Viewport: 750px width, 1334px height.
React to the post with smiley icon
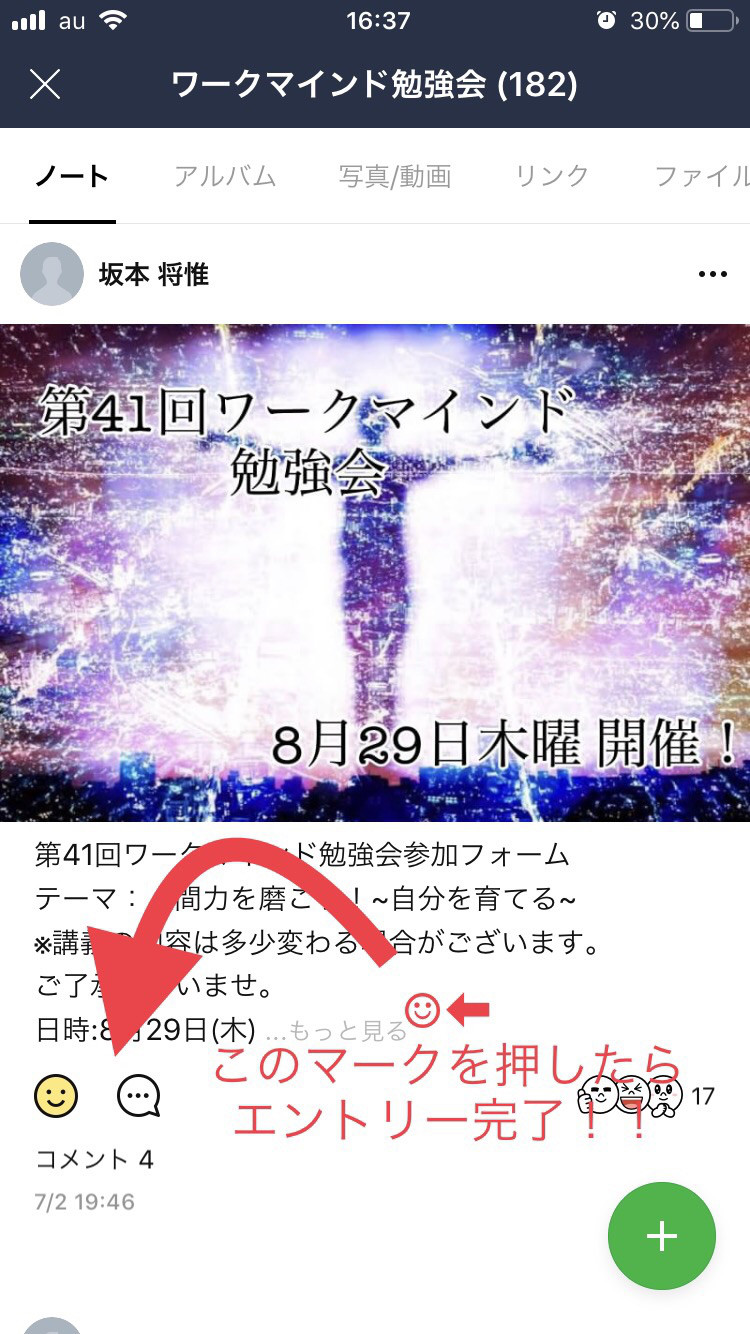(x=56, y=1096)
